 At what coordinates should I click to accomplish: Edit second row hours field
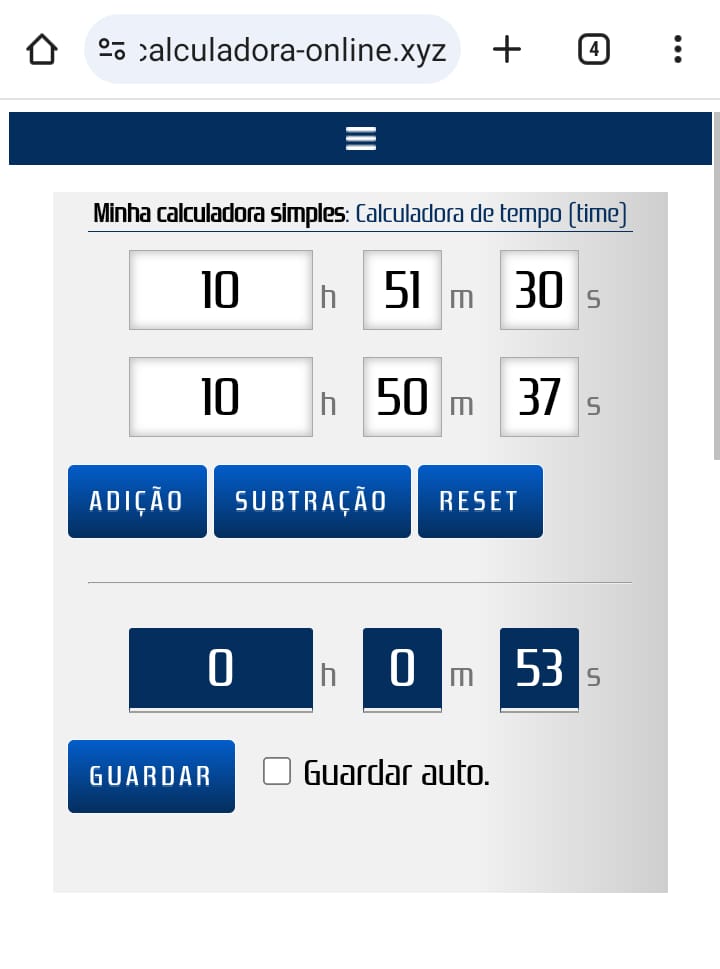pos(221,397)
